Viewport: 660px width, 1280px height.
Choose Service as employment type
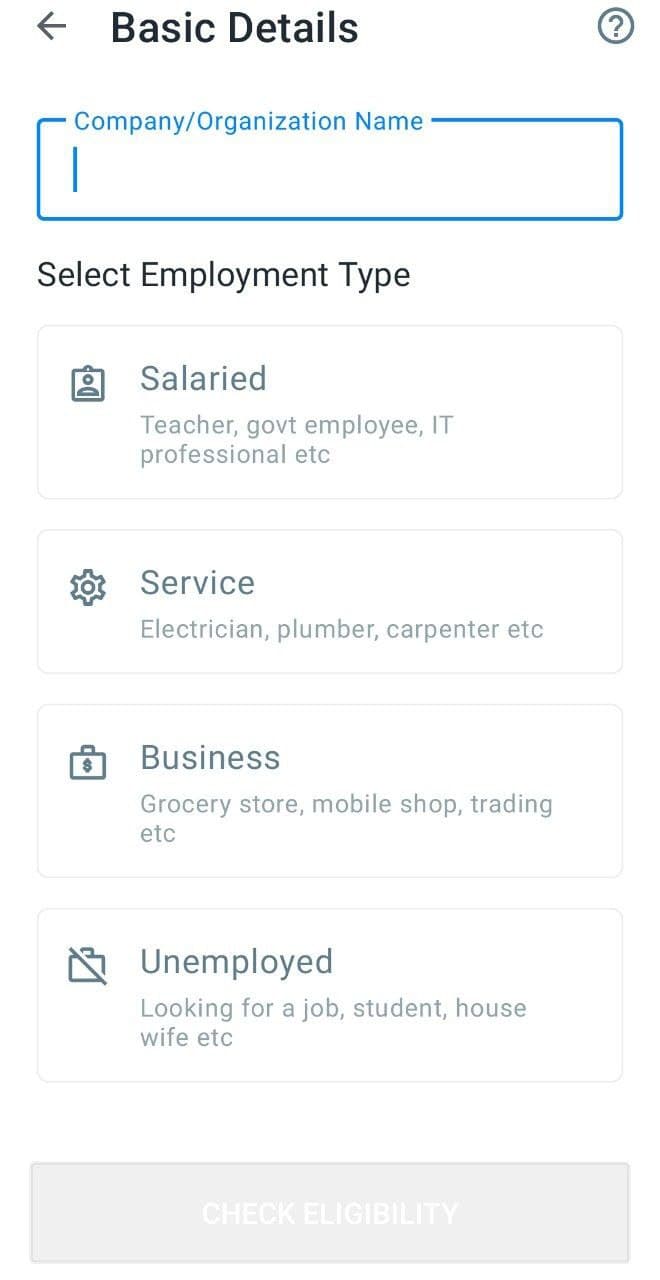(330, 602)
